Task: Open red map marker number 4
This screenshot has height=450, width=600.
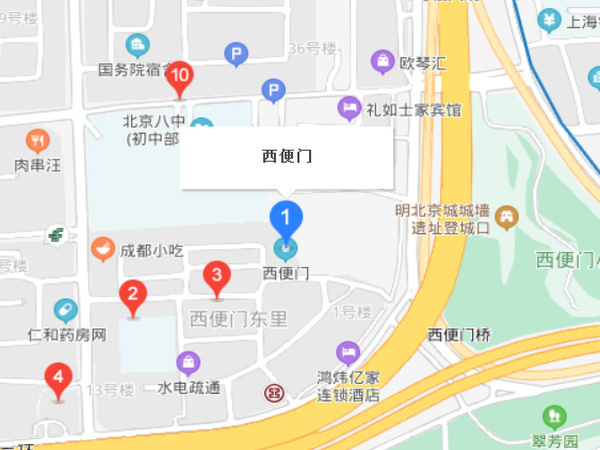Action: click(59, 379)
